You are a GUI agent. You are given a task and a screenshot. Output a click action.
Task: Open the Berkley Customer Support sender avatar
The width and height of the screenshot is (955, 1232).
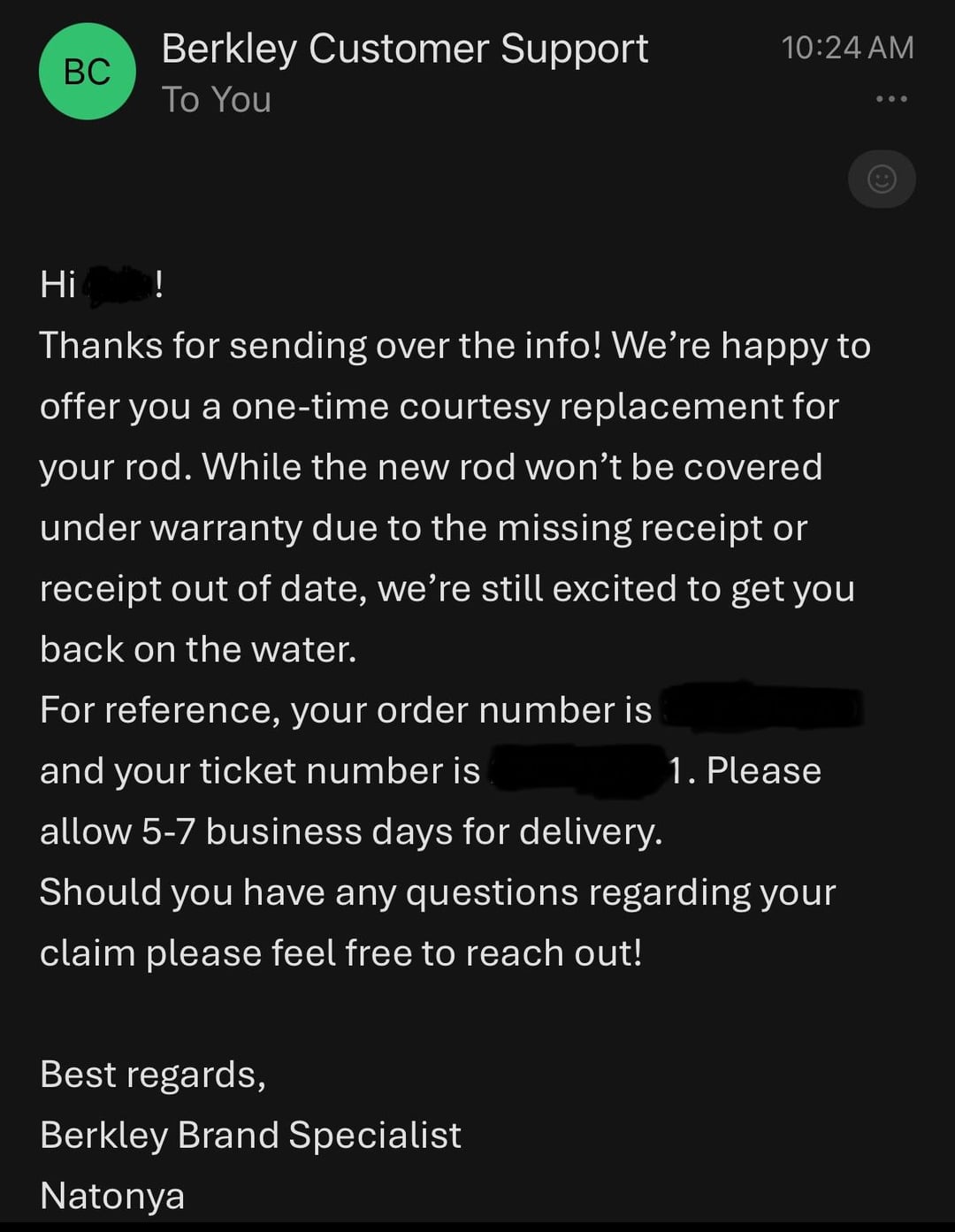[87, 72]
